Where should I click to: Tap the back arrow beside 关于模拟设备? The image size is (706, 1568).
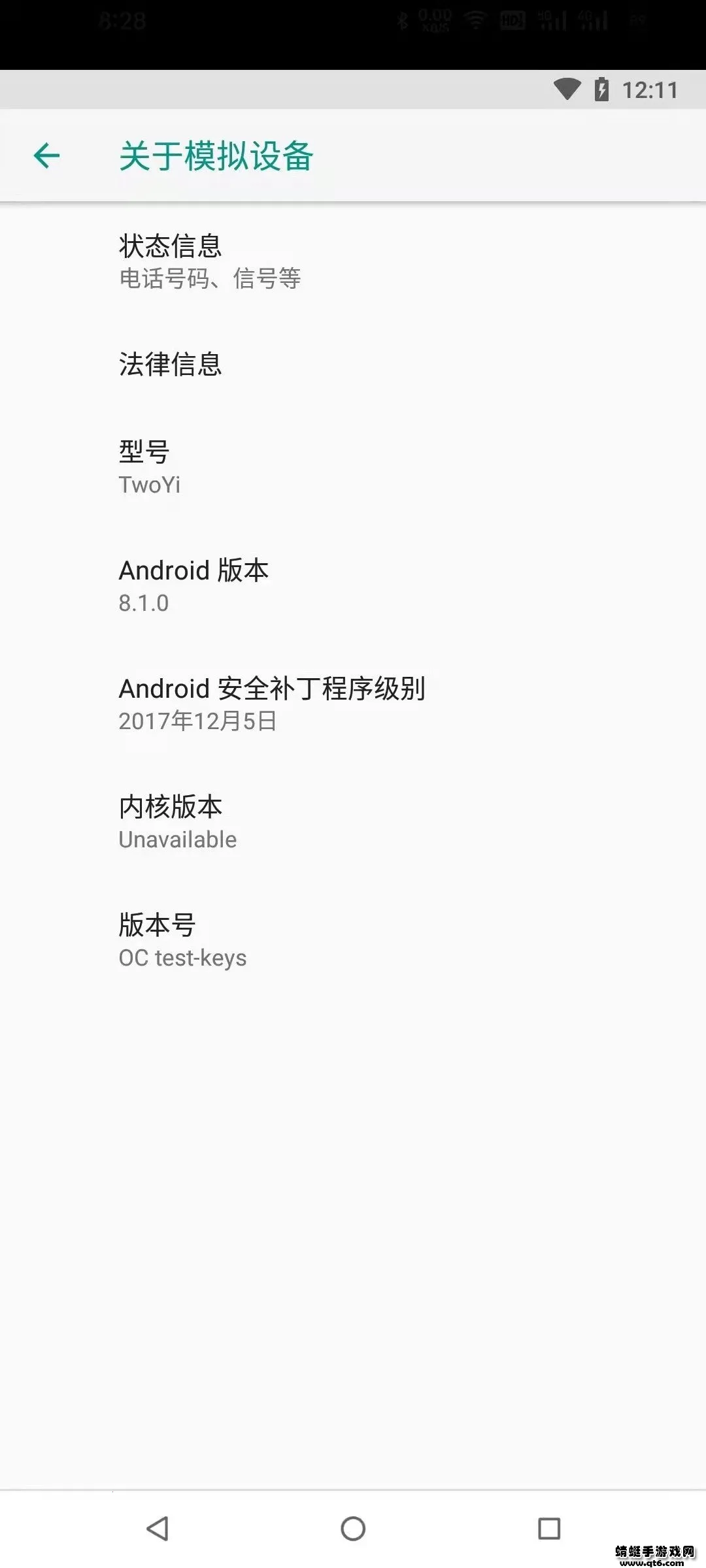point(46,157)
